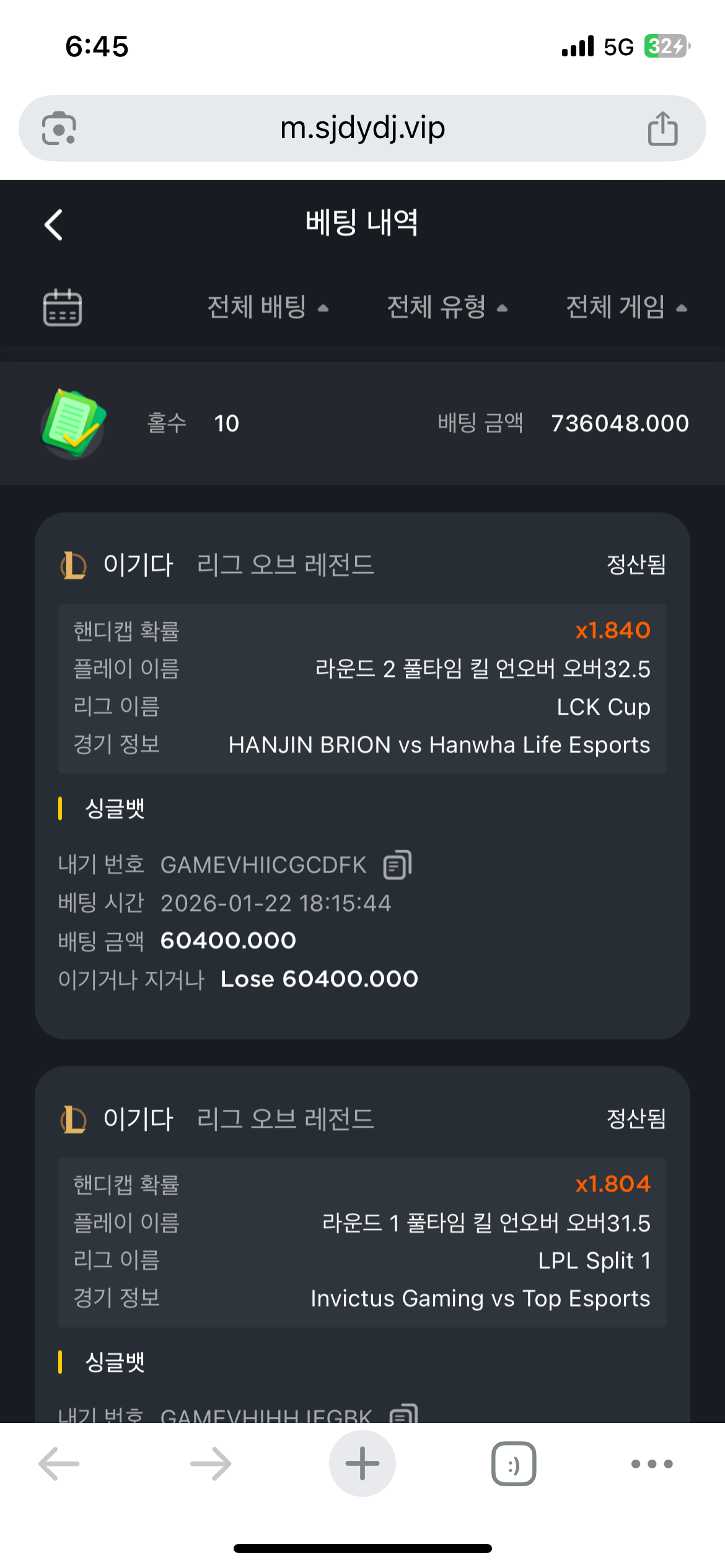Copy bet number GAMEVHIICGCDFK
The width and height of the screenshot is (725, 1568).
click(x=397, y=865)
